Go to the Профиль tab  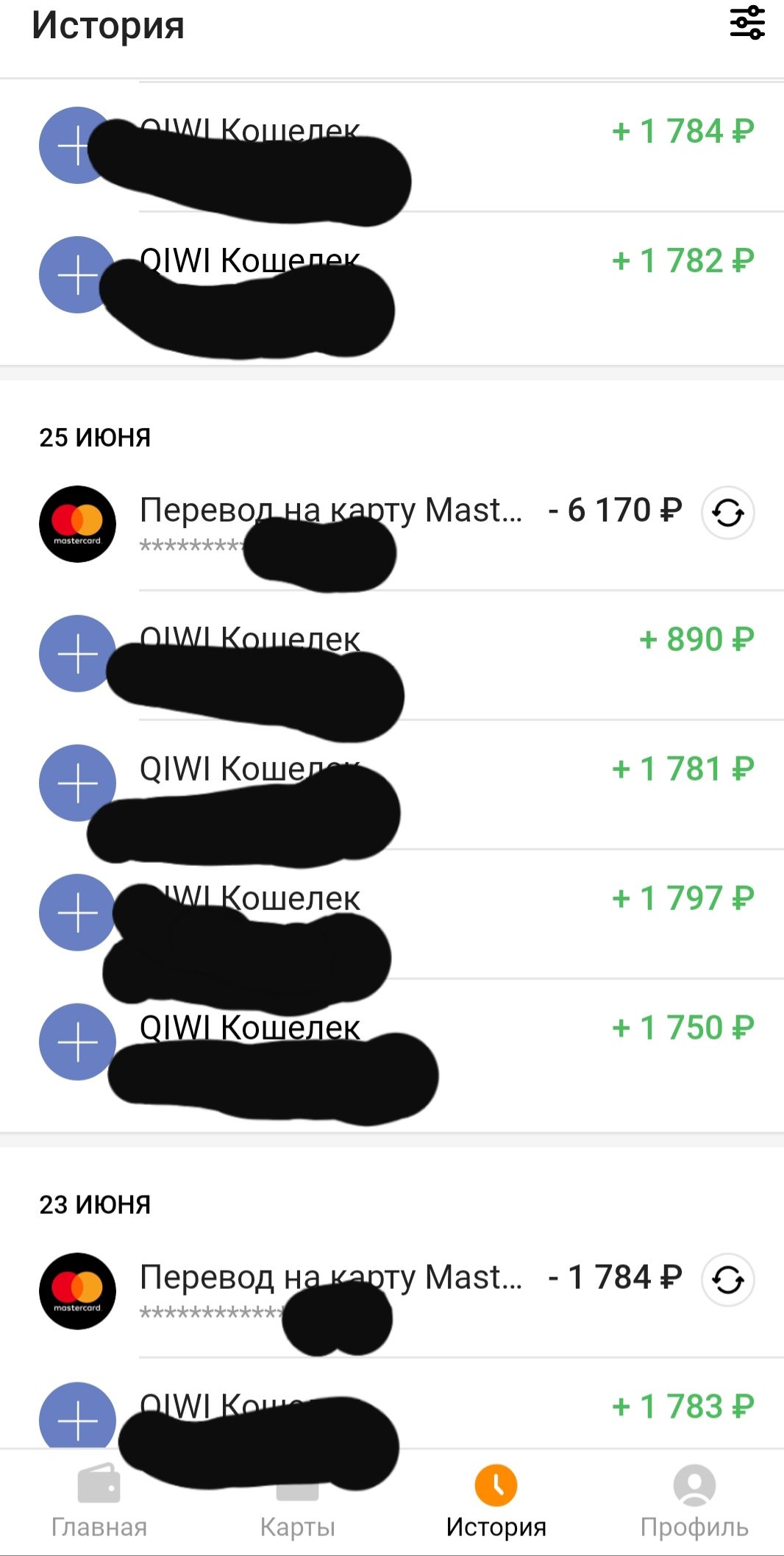coord(694,1501)
